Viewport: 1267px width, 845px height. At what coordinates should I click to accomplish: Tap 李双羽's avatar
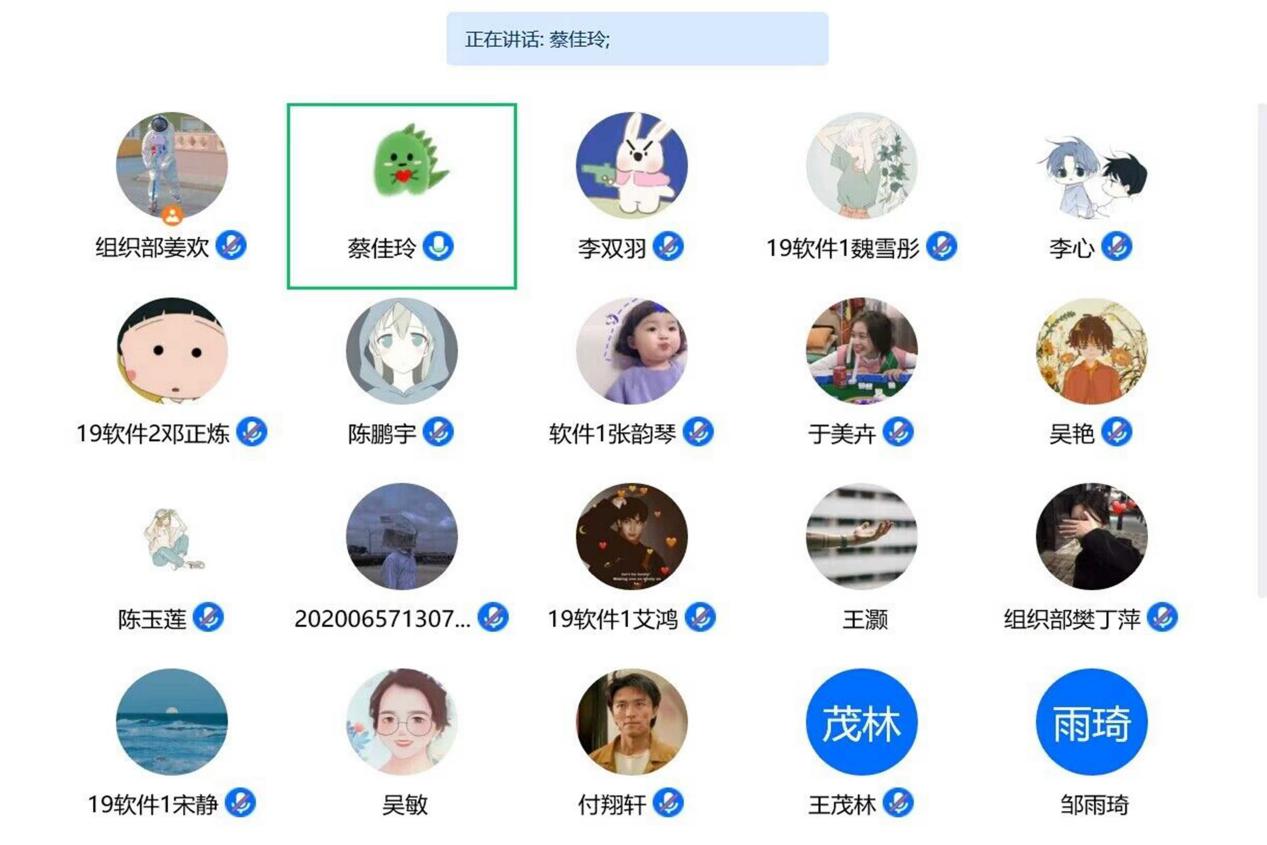[x=631, y=165]
